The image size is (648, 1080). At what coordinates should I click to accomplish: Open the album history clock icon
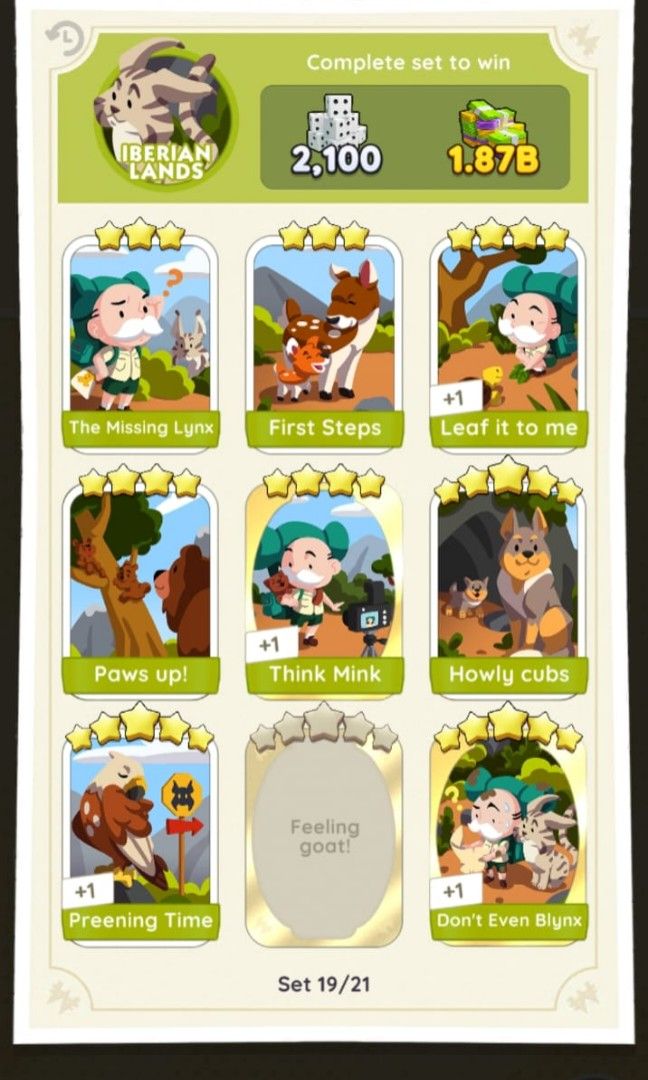(x=62, y=38)
